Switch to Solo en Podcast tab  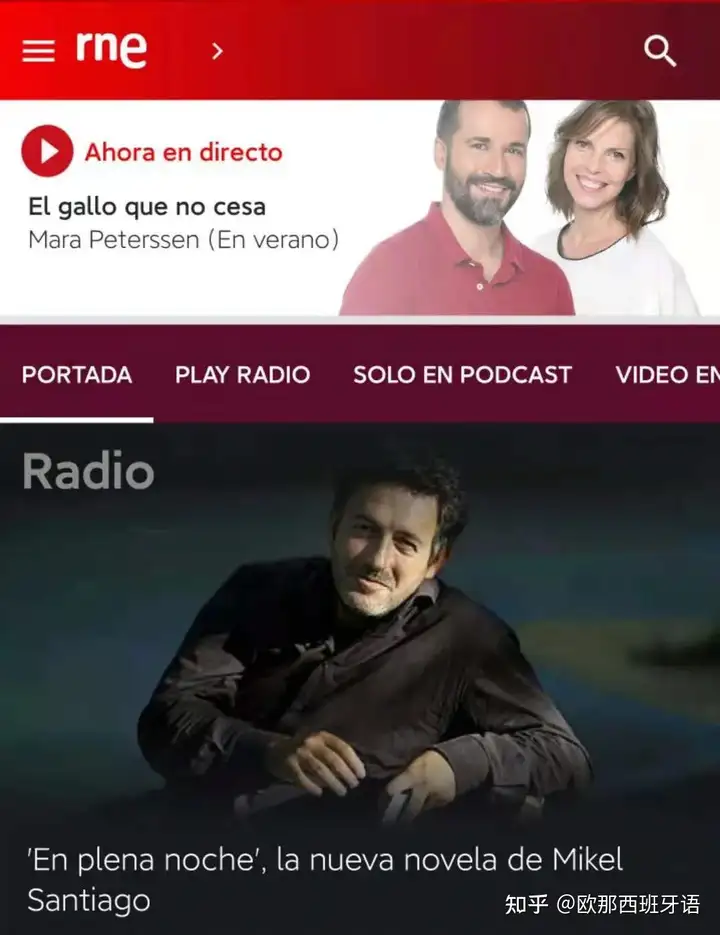[462, 375]
